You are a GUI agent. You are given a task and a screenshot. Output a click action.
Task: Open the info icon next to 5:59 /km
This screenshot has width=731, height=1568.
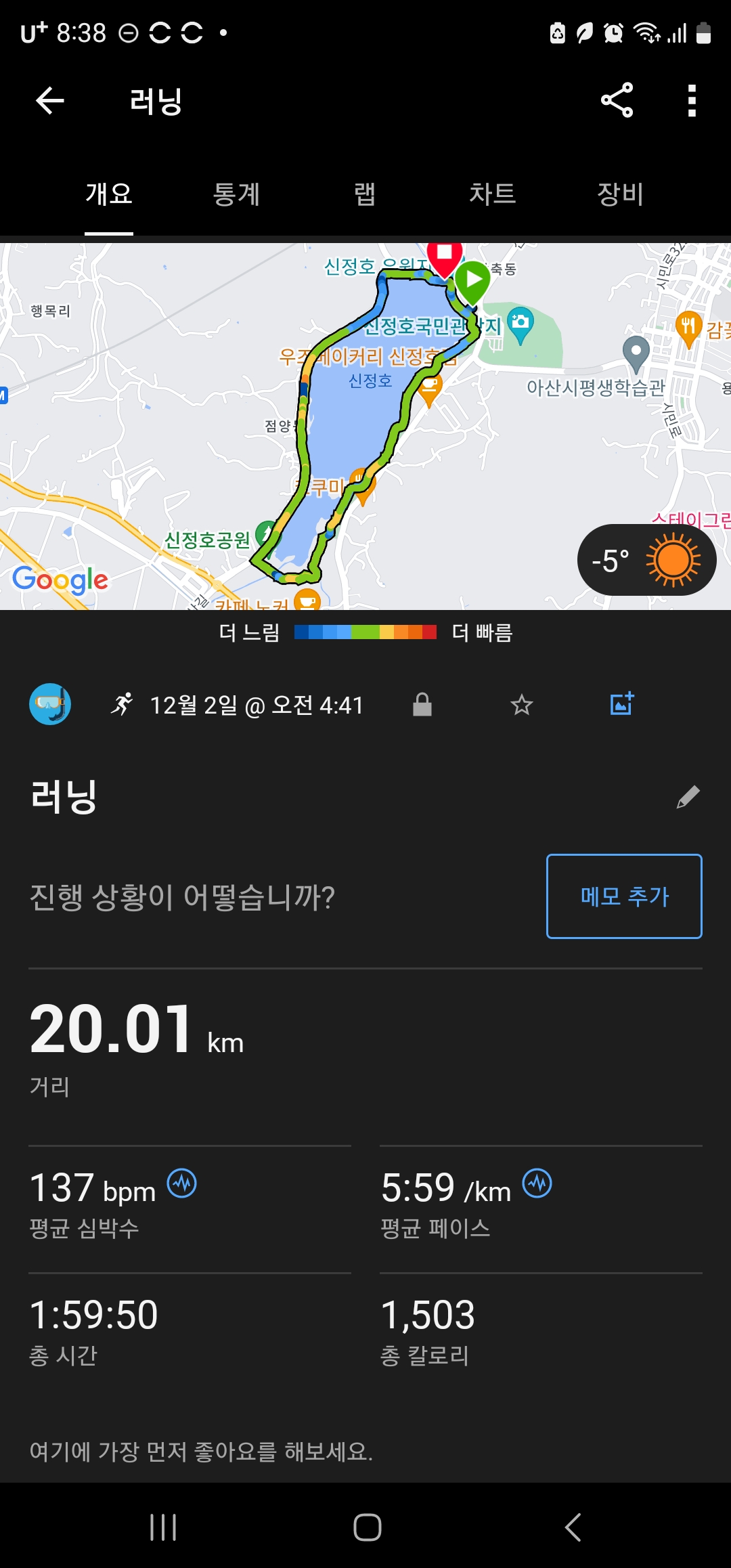click(x=537, y=1183)
